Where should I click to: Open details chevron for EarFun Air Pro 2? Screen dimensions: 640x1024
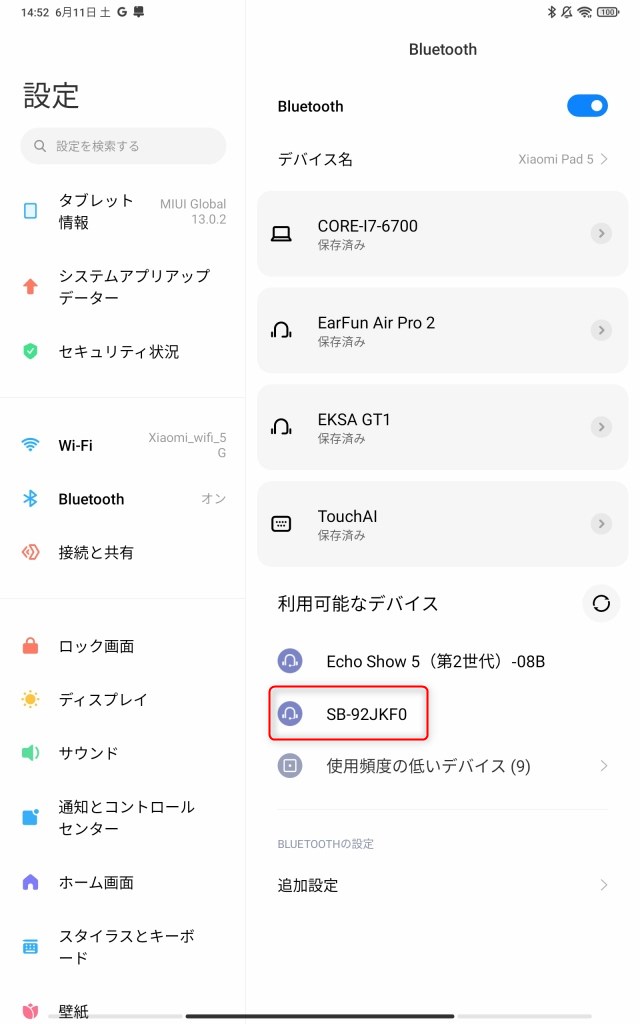point(601,330)
